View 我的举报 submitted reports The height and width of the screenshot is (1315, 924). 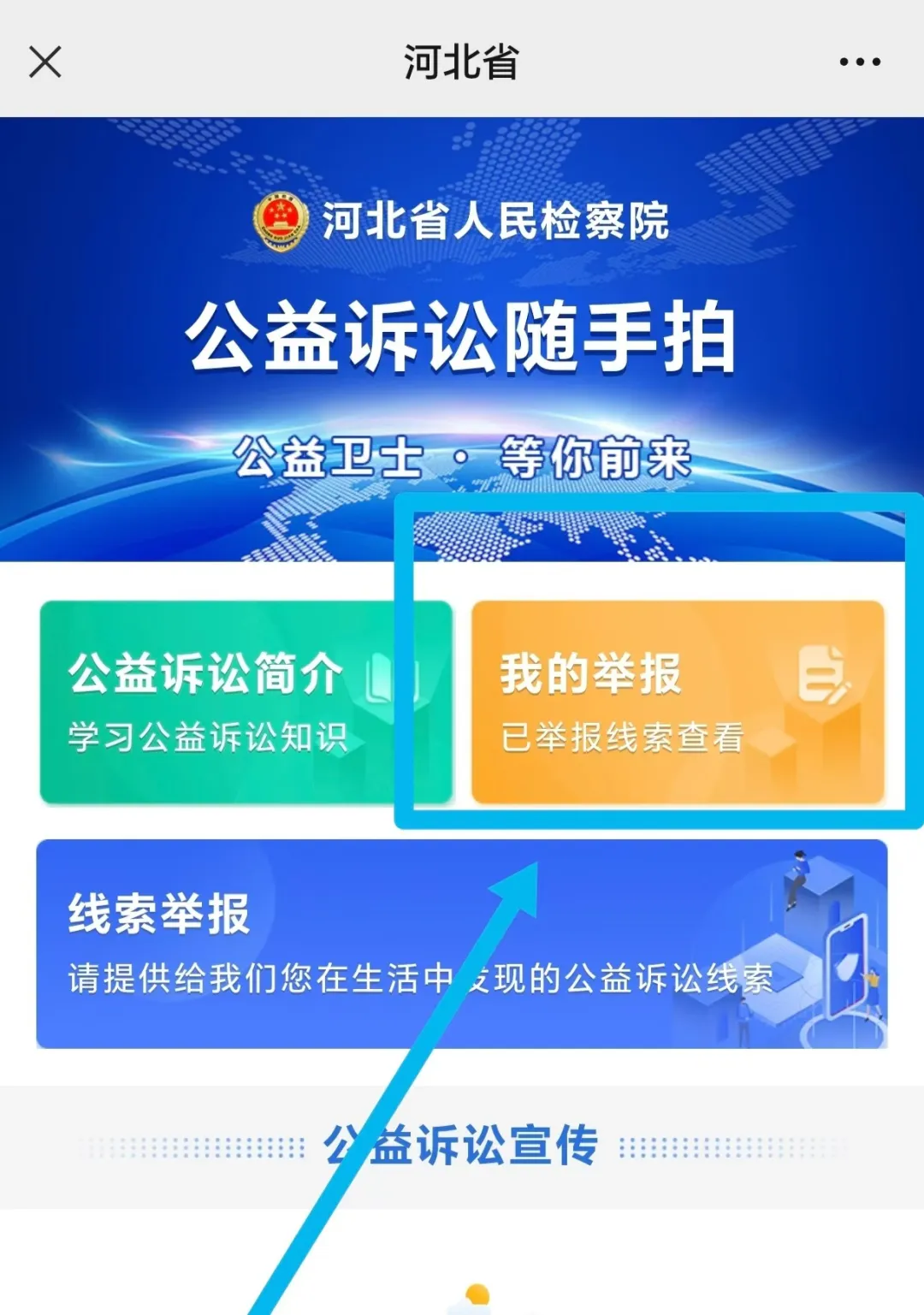point(677,702)
